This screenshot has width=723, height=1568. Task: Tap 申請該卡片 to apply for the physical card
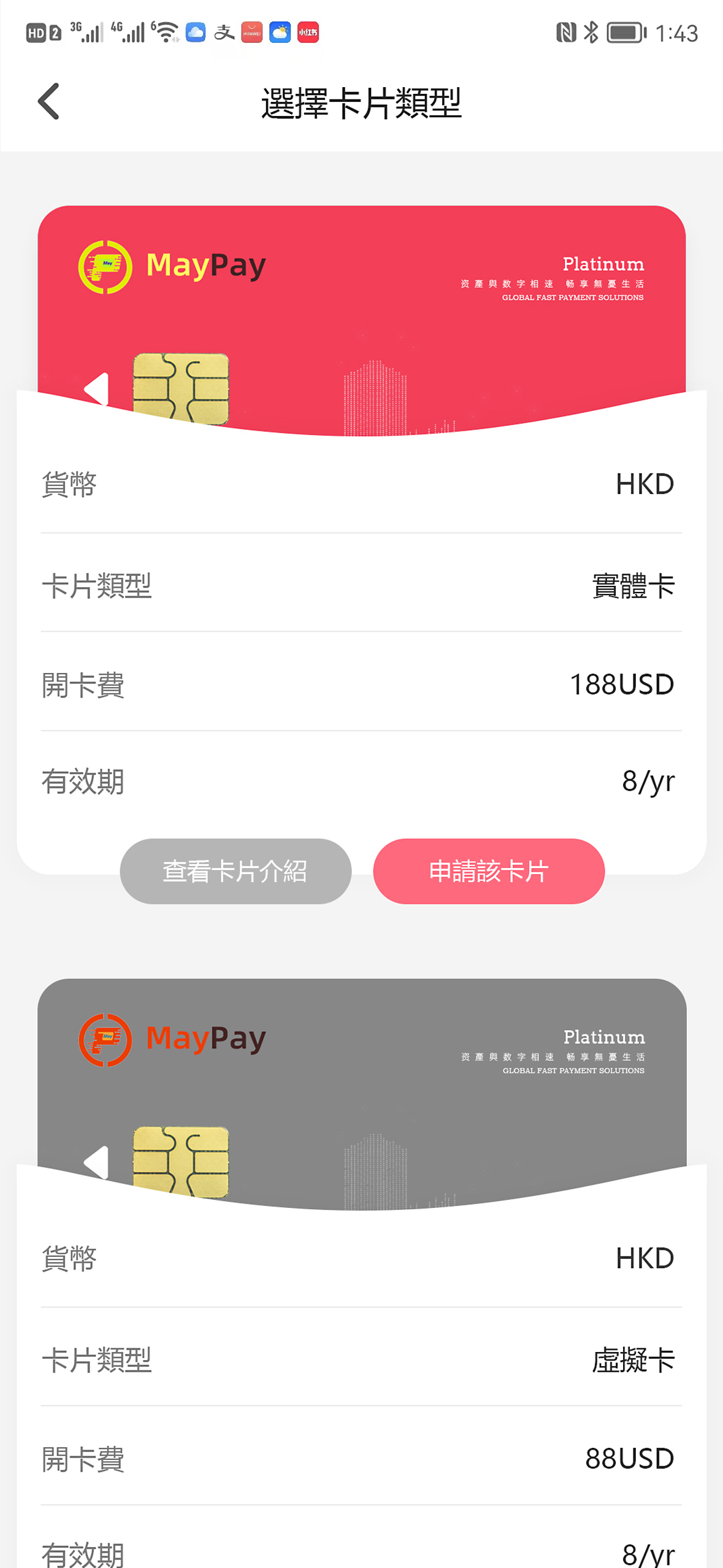click(488, 870)
